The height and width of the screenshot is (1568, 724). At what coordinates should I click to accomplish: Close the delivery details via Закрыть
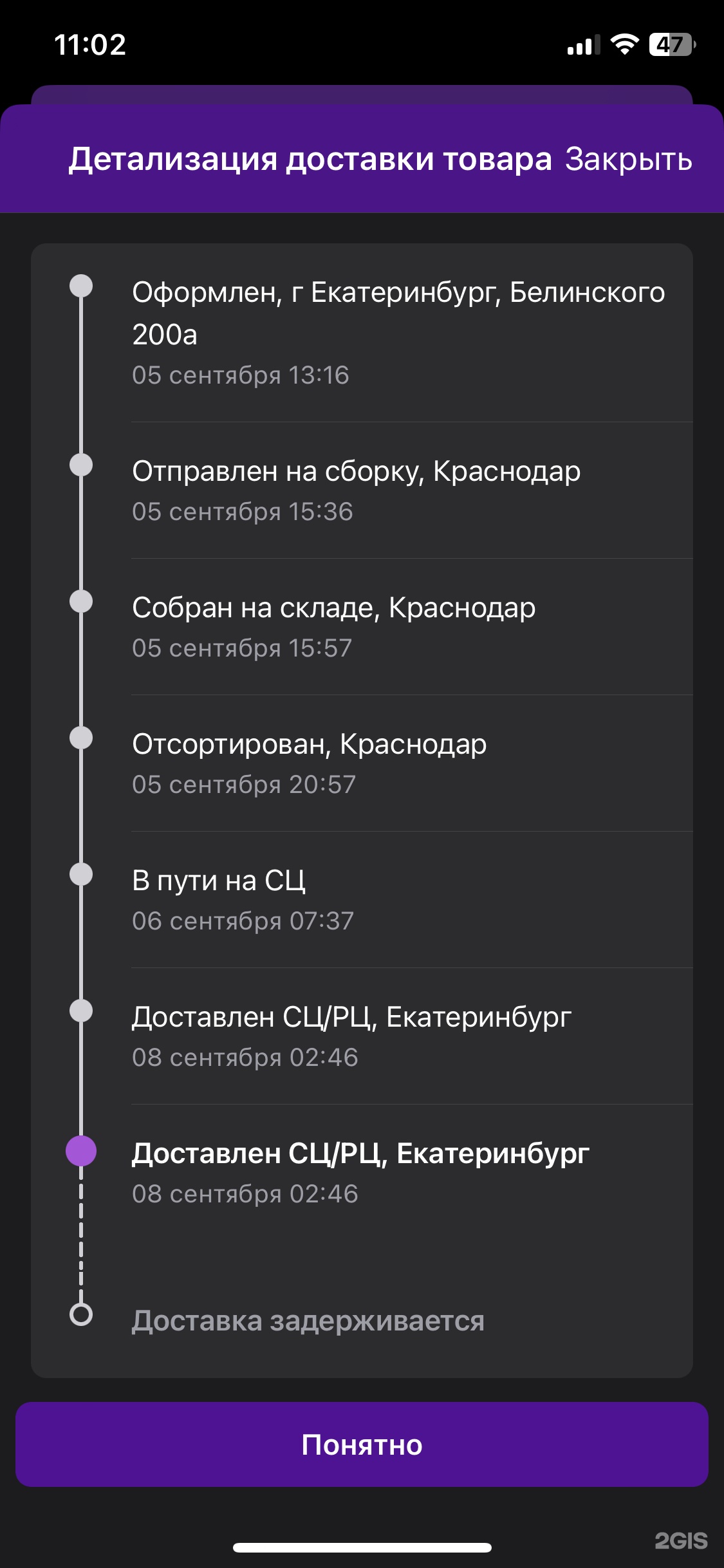628,160
